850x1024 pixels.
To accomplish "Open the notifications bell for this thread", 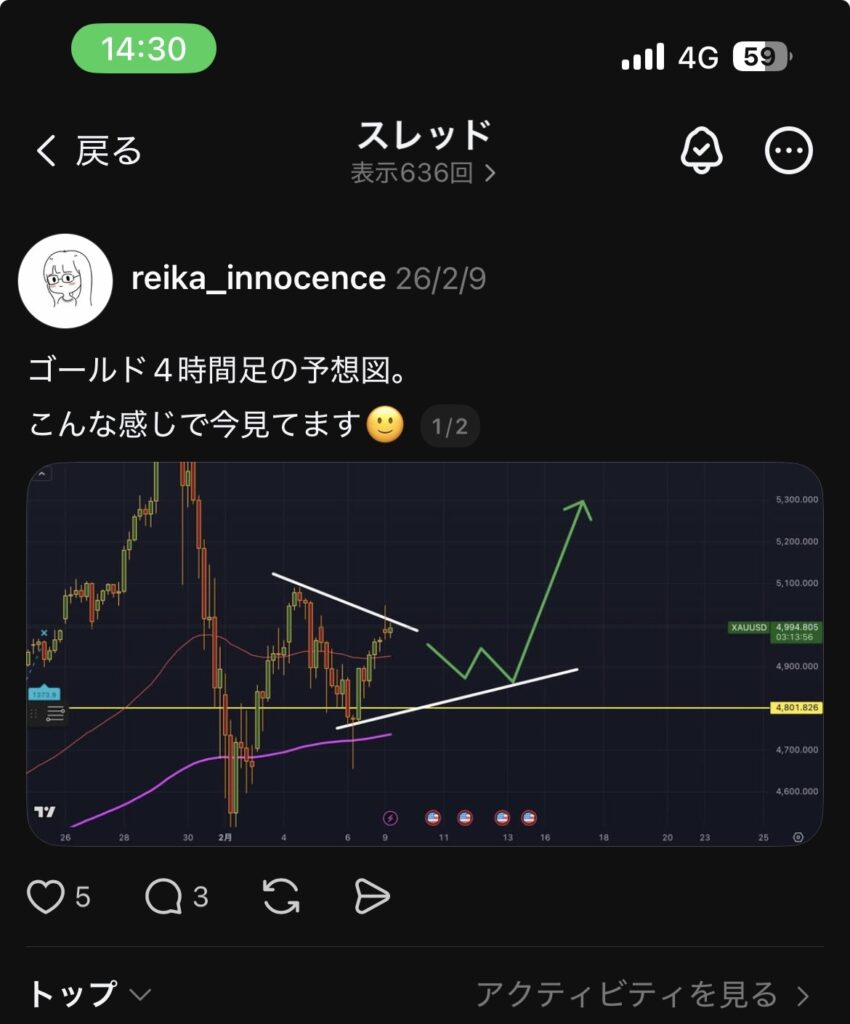I will coord(702,151).
